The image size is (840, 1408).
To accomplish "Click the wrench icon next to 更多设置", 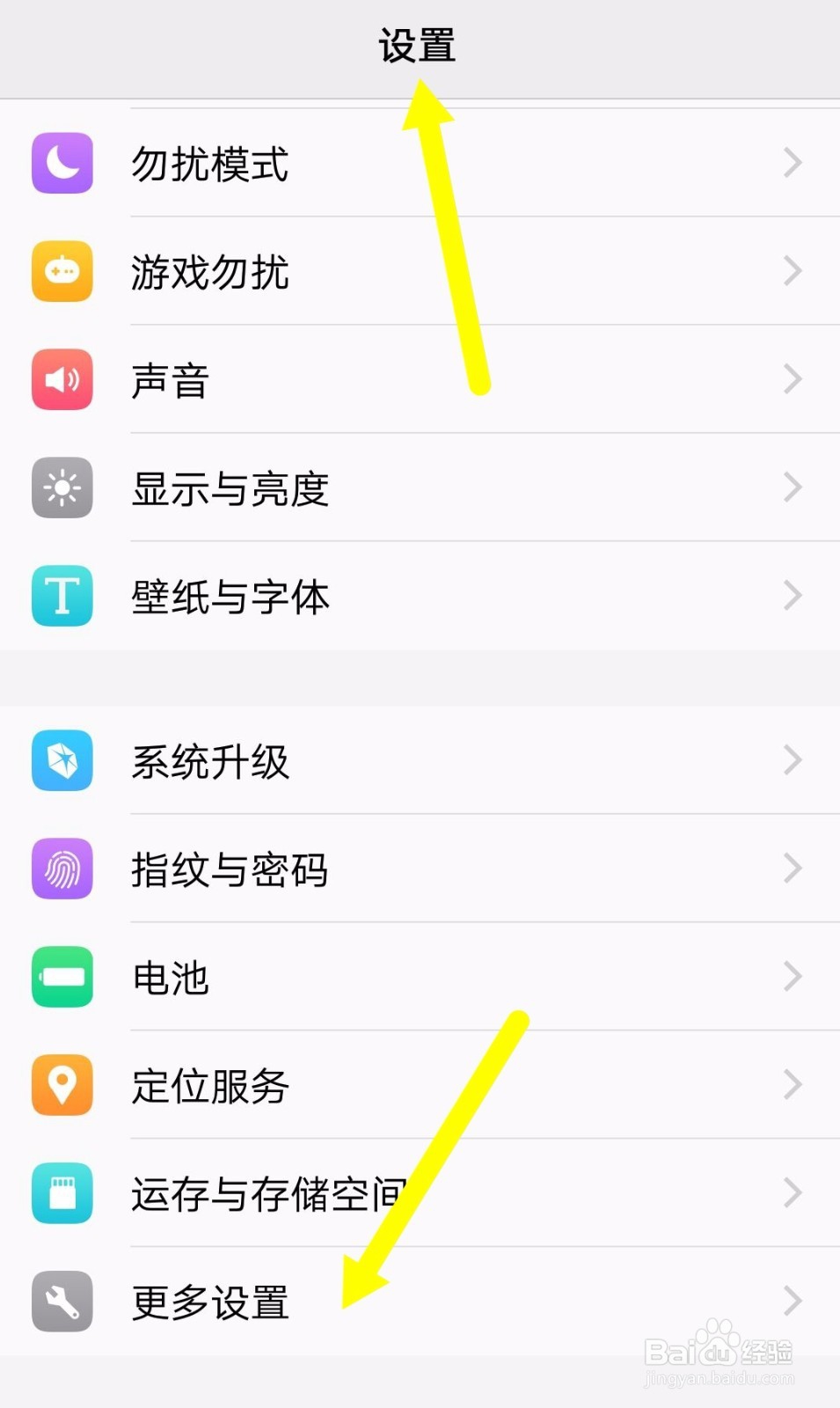I will coord(61,1303).
